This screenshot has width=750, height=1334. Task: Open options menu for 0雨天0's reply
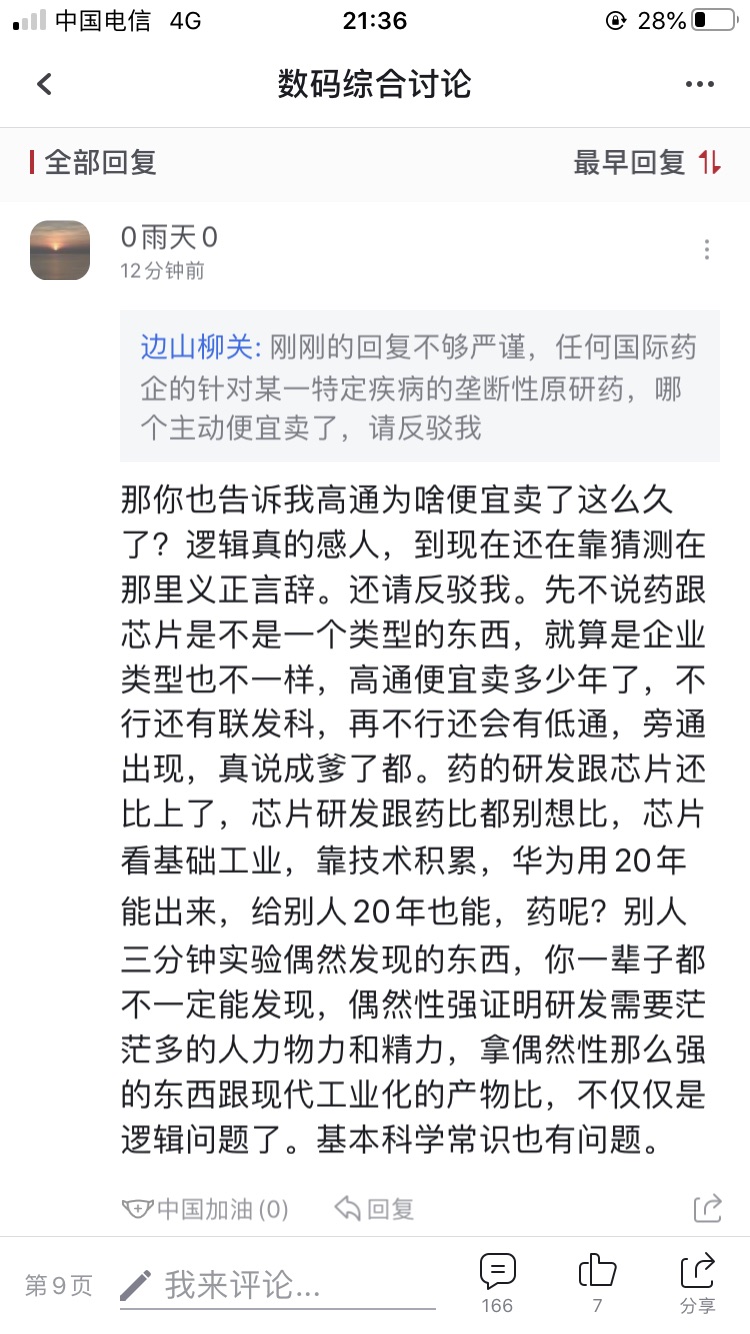click(707, 250)
